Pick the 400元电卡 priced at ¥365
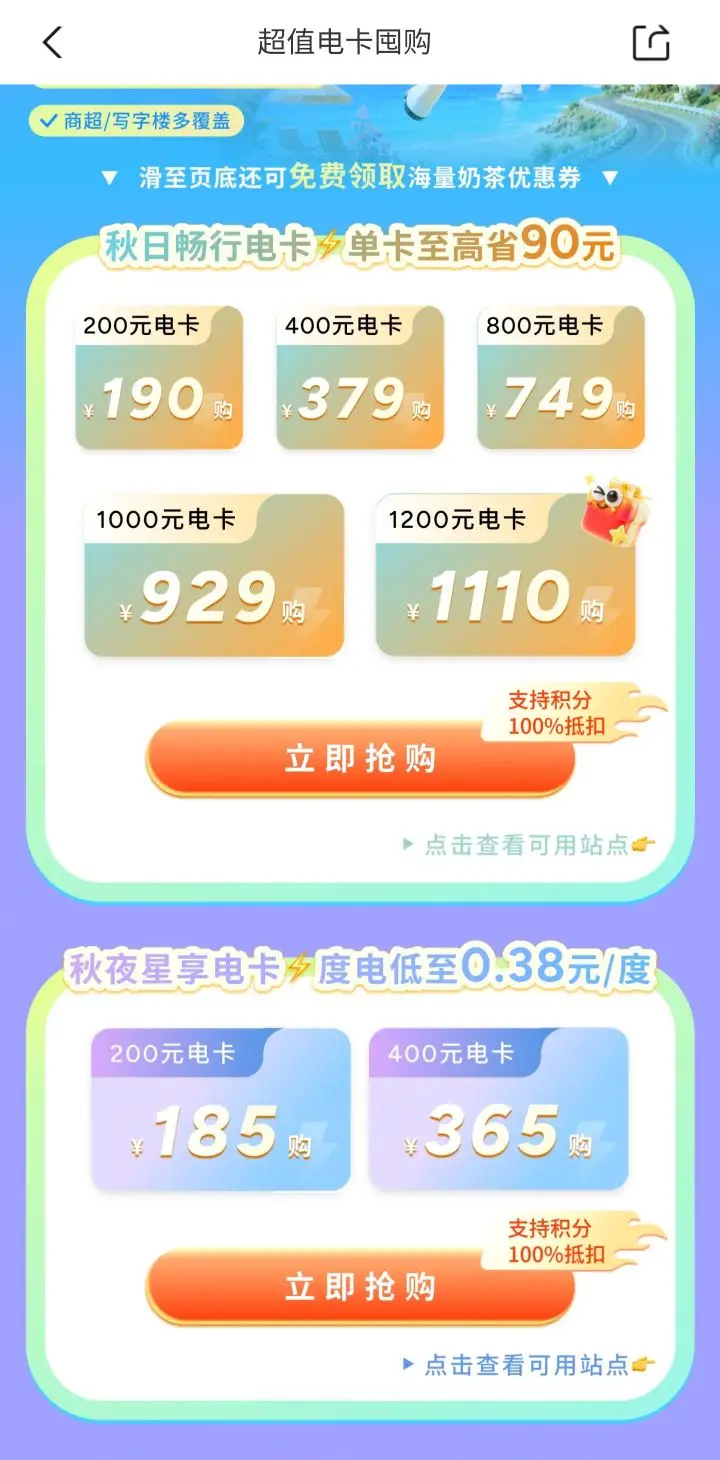The width and height of the screenshot is (720, 1460). click(498, 1109)
